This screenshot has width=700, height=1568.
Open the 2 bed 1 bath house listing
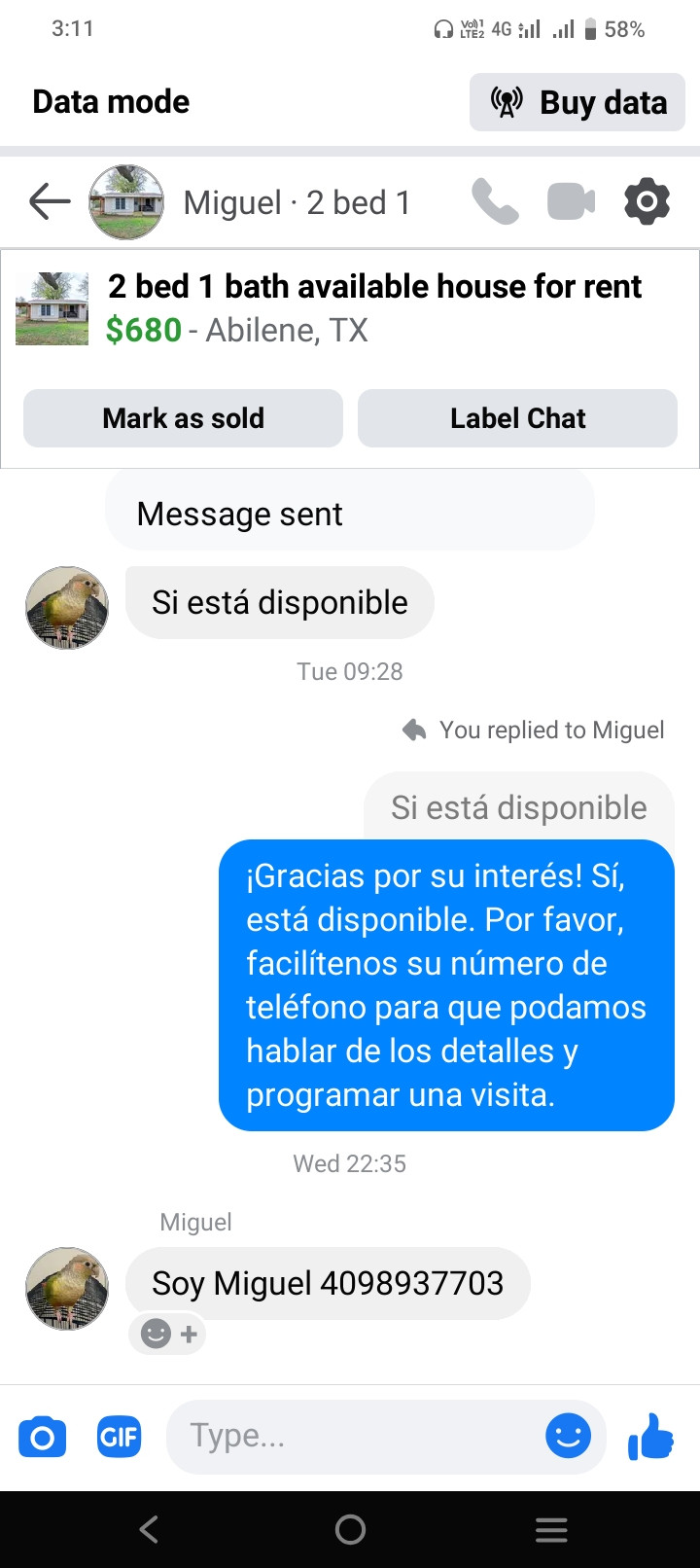pyautogui.click(x=373, y=307)
